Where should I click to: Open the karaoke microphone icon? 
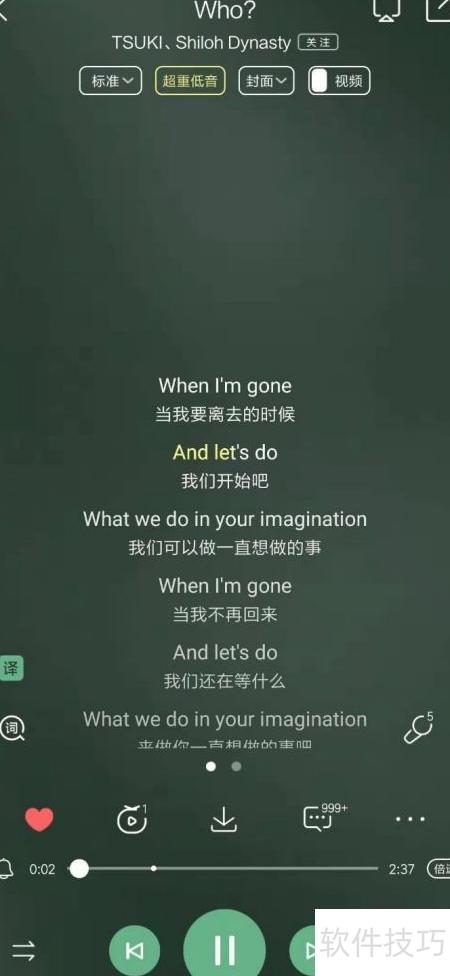[x=418, y=728]
